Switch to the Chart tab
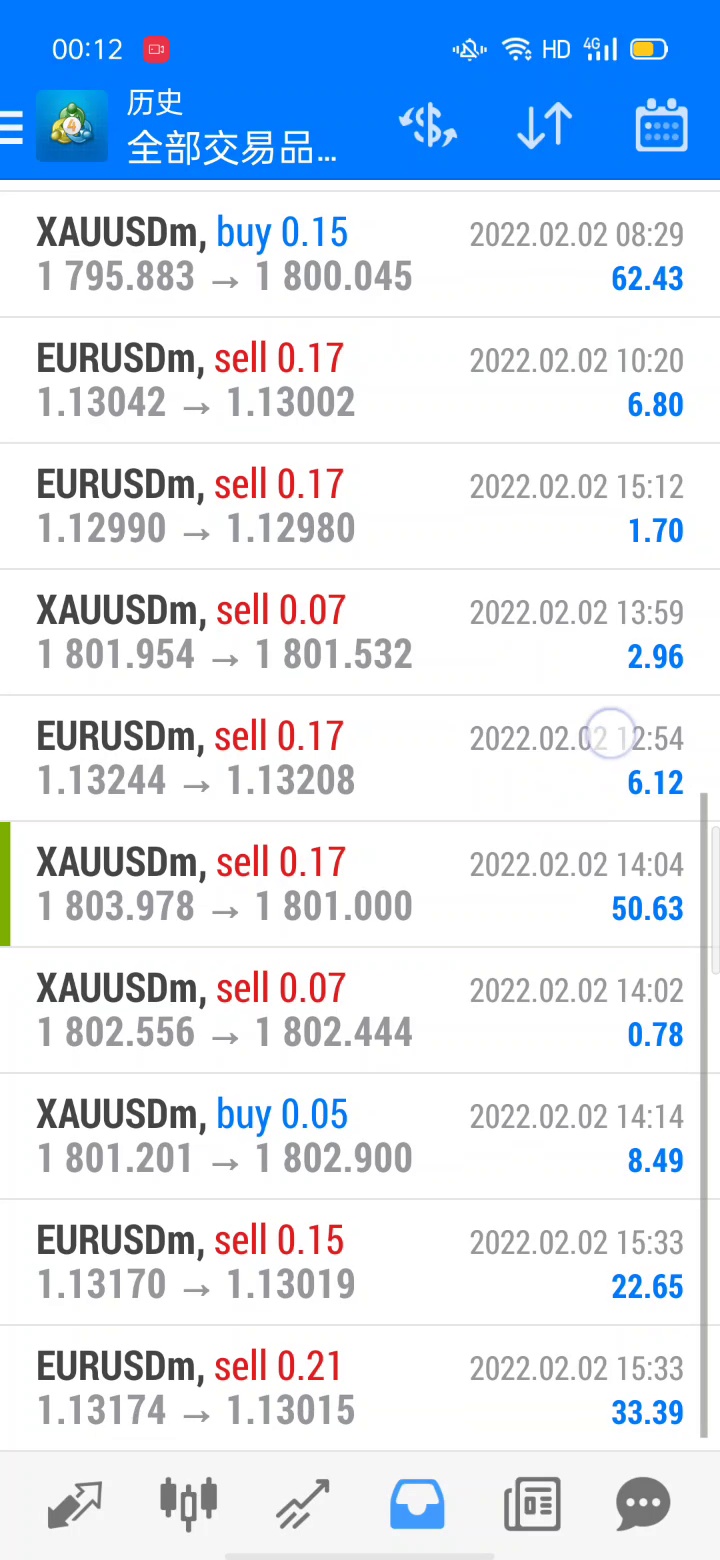Screen dimensions: 720x1560 [188, 1502]
